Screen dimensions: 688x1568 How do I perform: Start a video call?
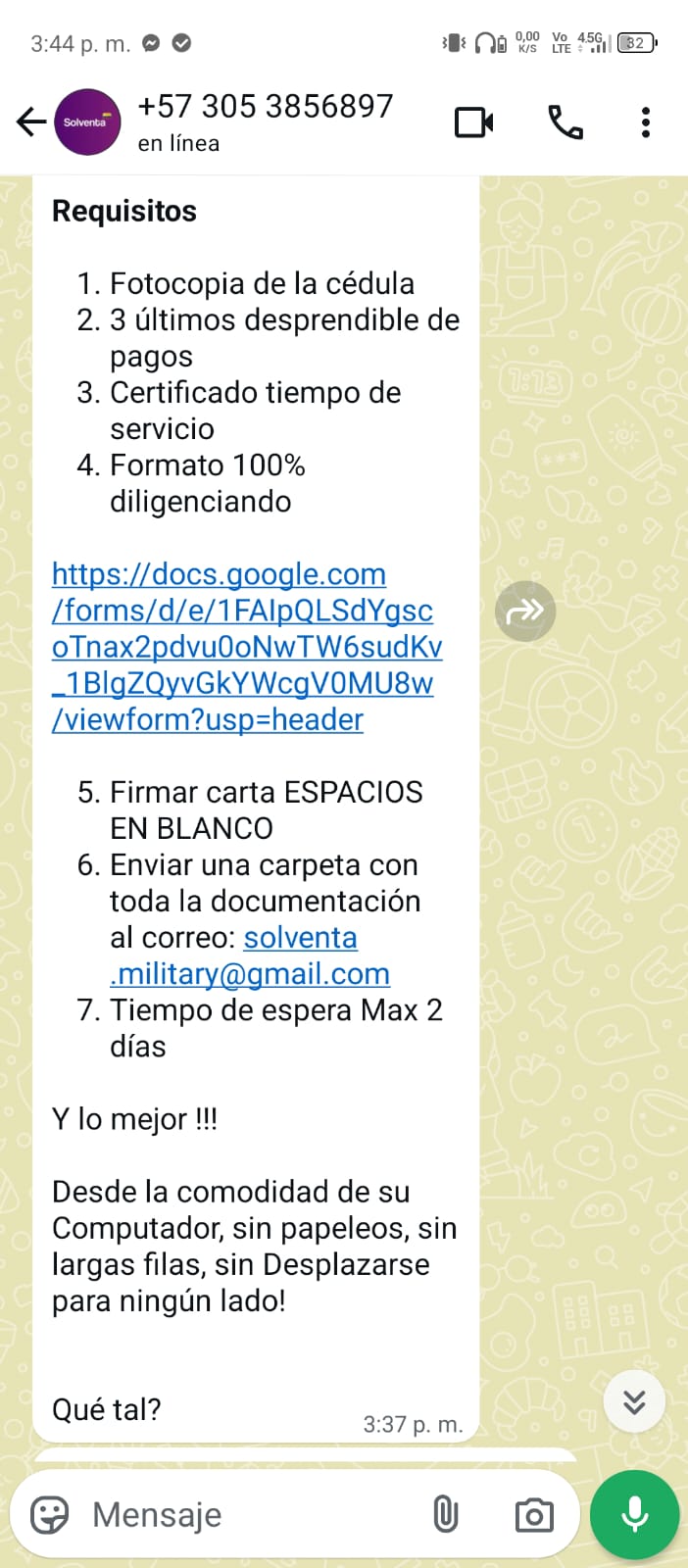click(x=474, y=122)
